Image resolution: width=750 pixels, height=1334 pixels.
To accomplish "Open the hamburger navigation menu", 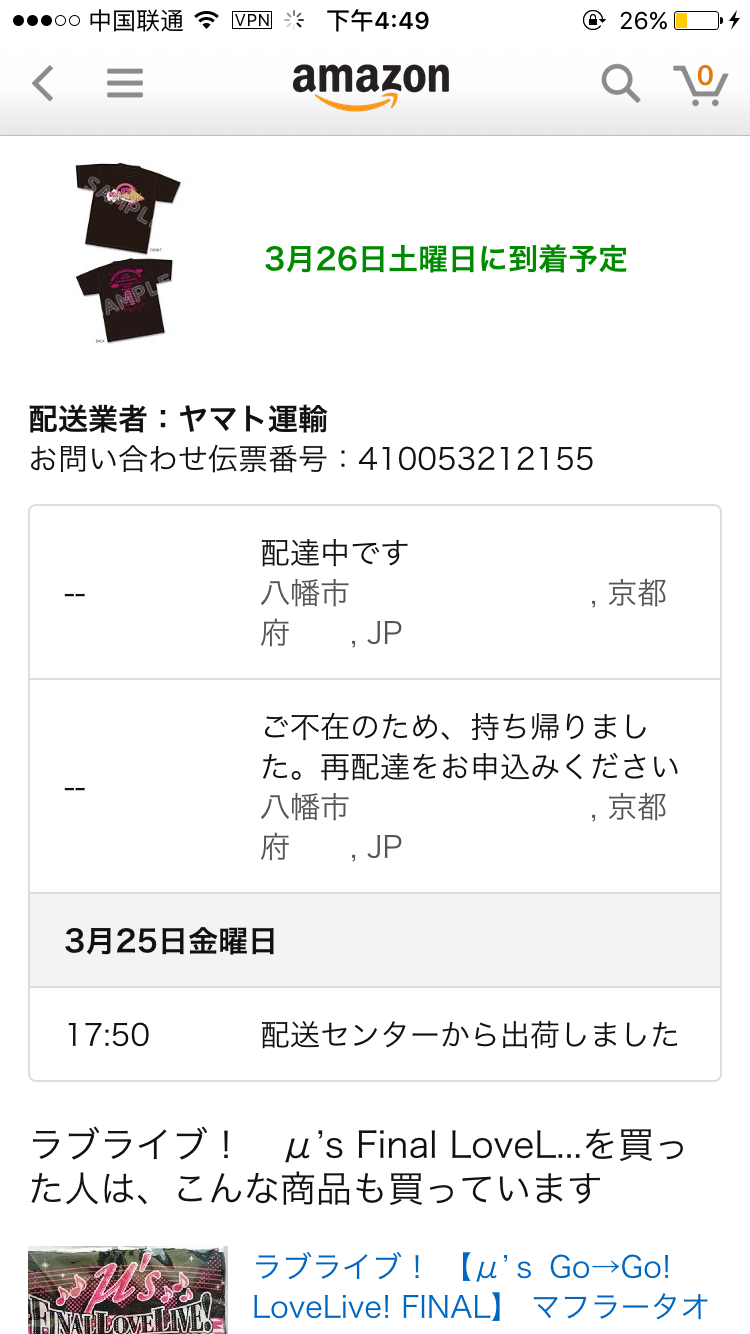I will click(x=125, y=84).
